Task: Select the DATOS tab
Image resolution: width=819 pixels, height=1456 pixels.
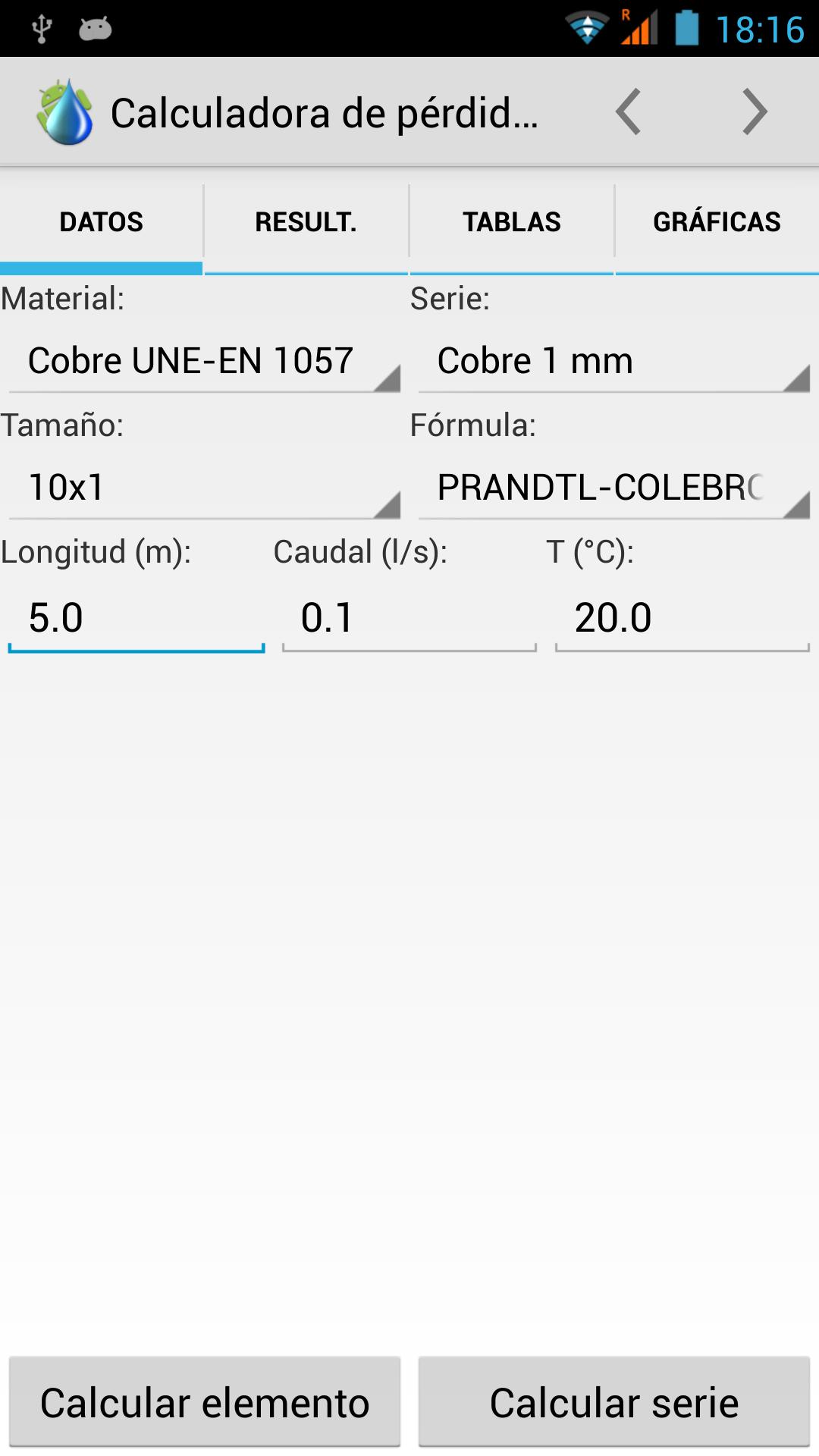Action: point(101,222)
